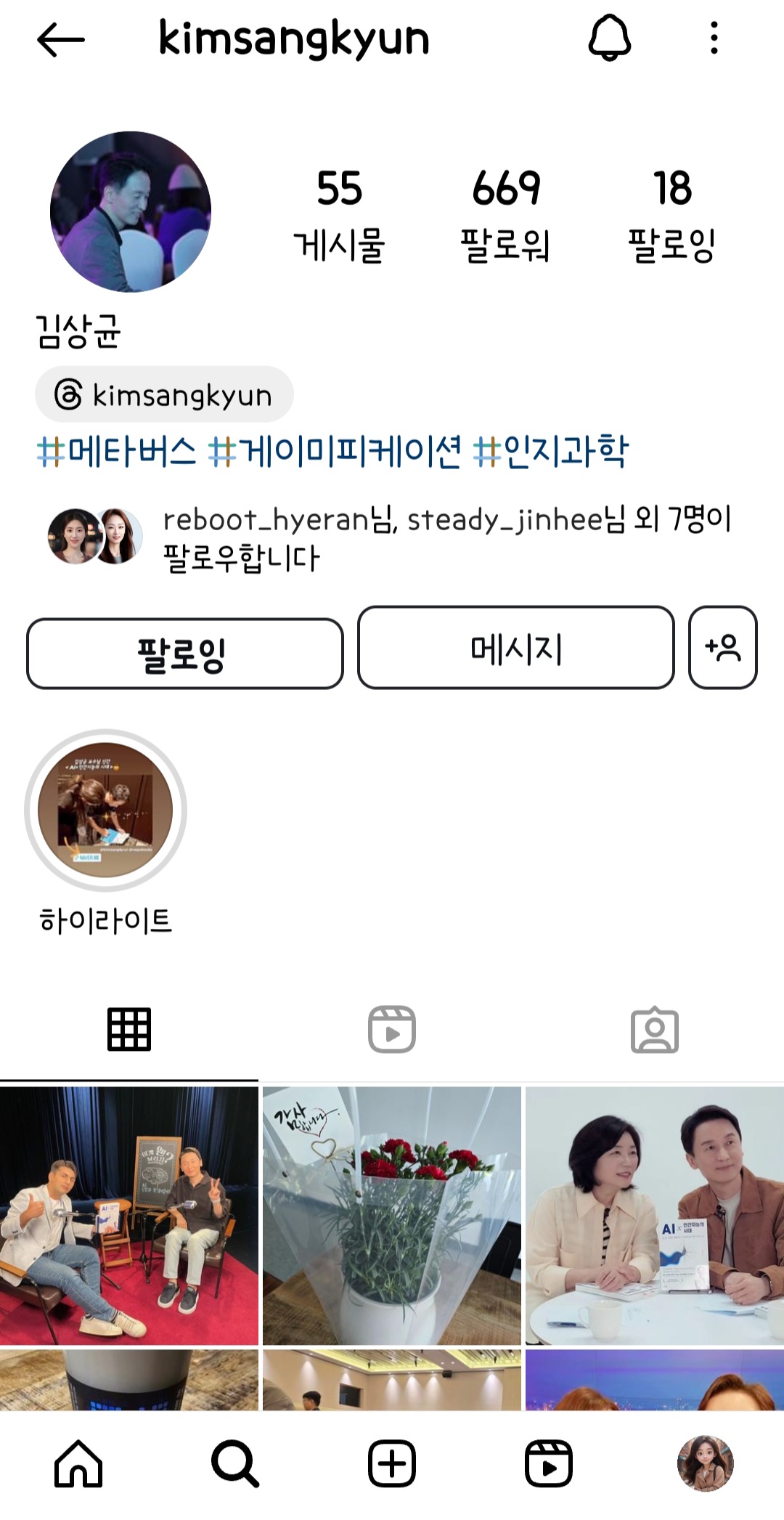Viewport: 784px width, 1520px height.
Task: Create a new post with plus icon
Action: (392, 1463)
